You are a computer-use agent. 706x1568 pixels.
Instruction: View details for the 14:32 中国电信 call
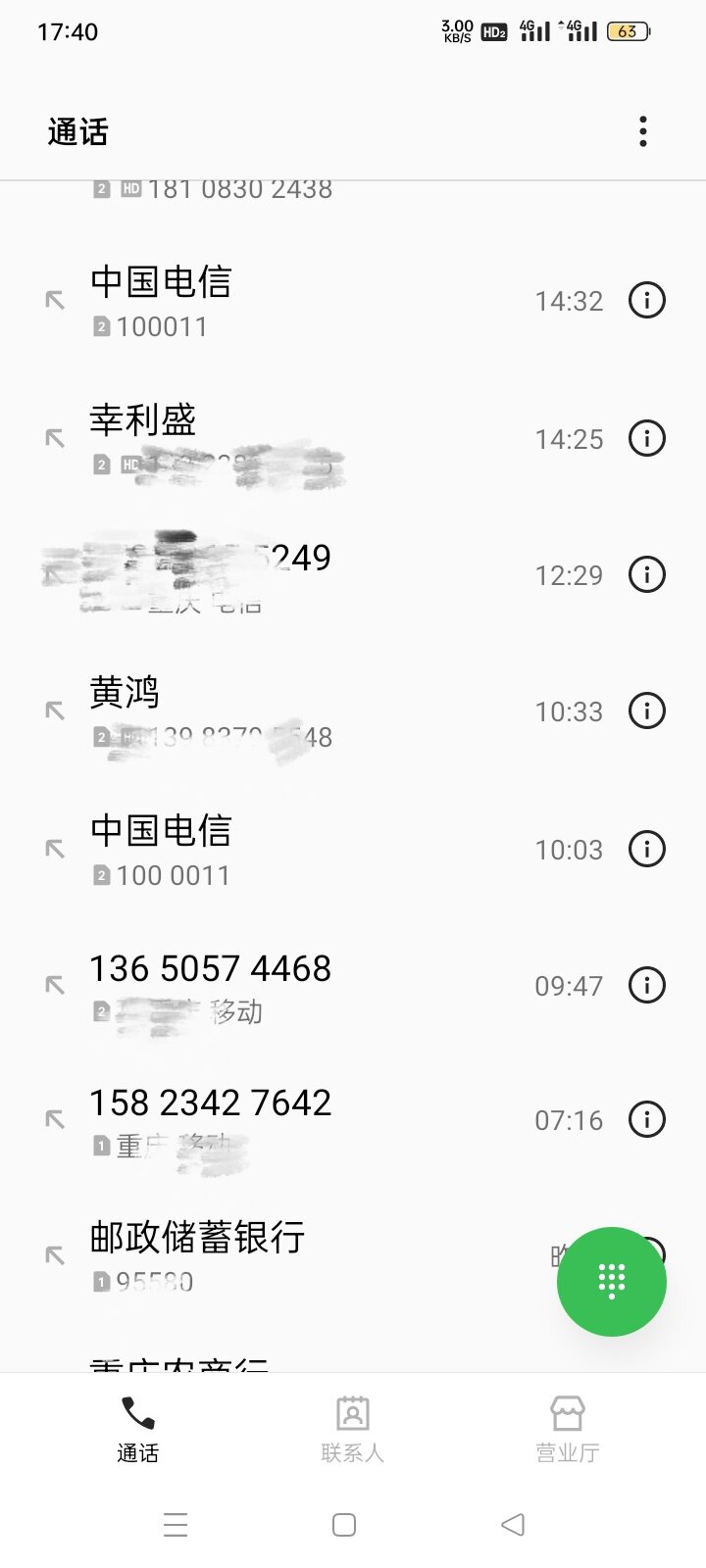(x=647, y=300)
